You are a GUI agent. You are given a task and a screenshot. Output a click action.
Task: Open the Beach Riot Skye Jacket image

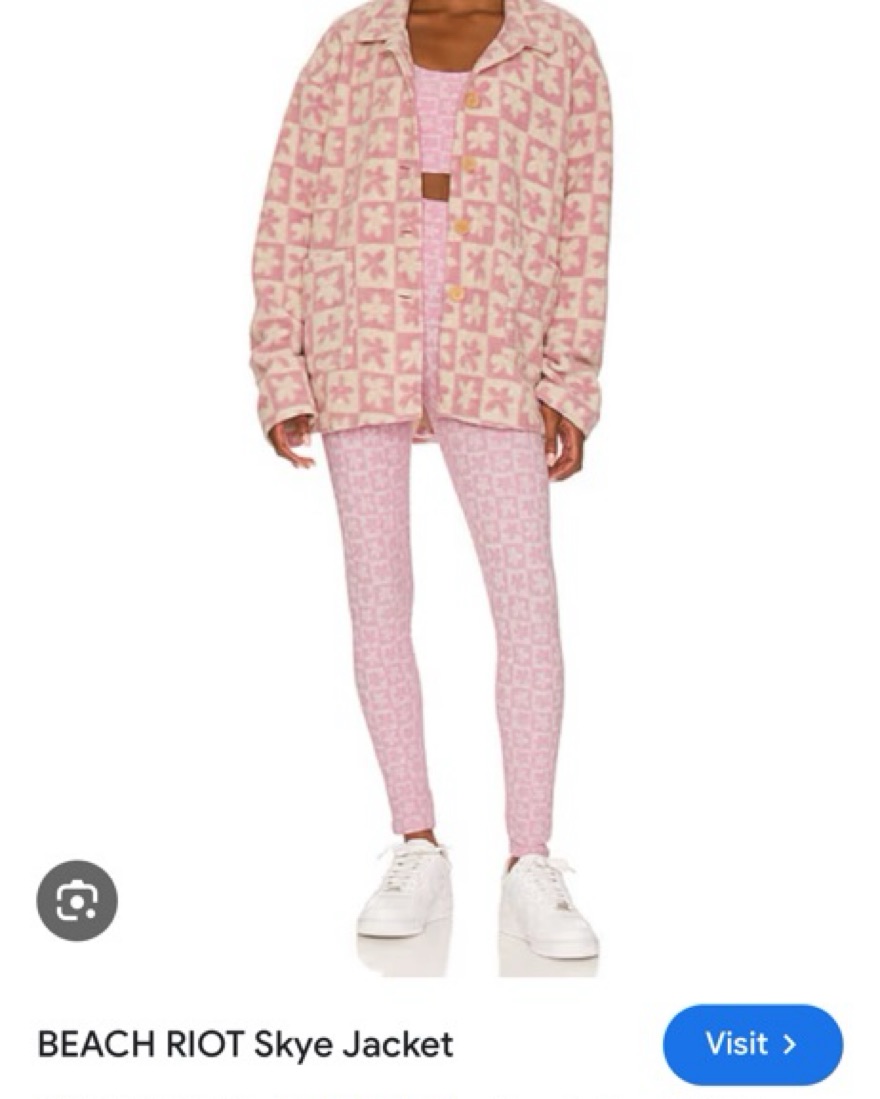pos(440,450)
